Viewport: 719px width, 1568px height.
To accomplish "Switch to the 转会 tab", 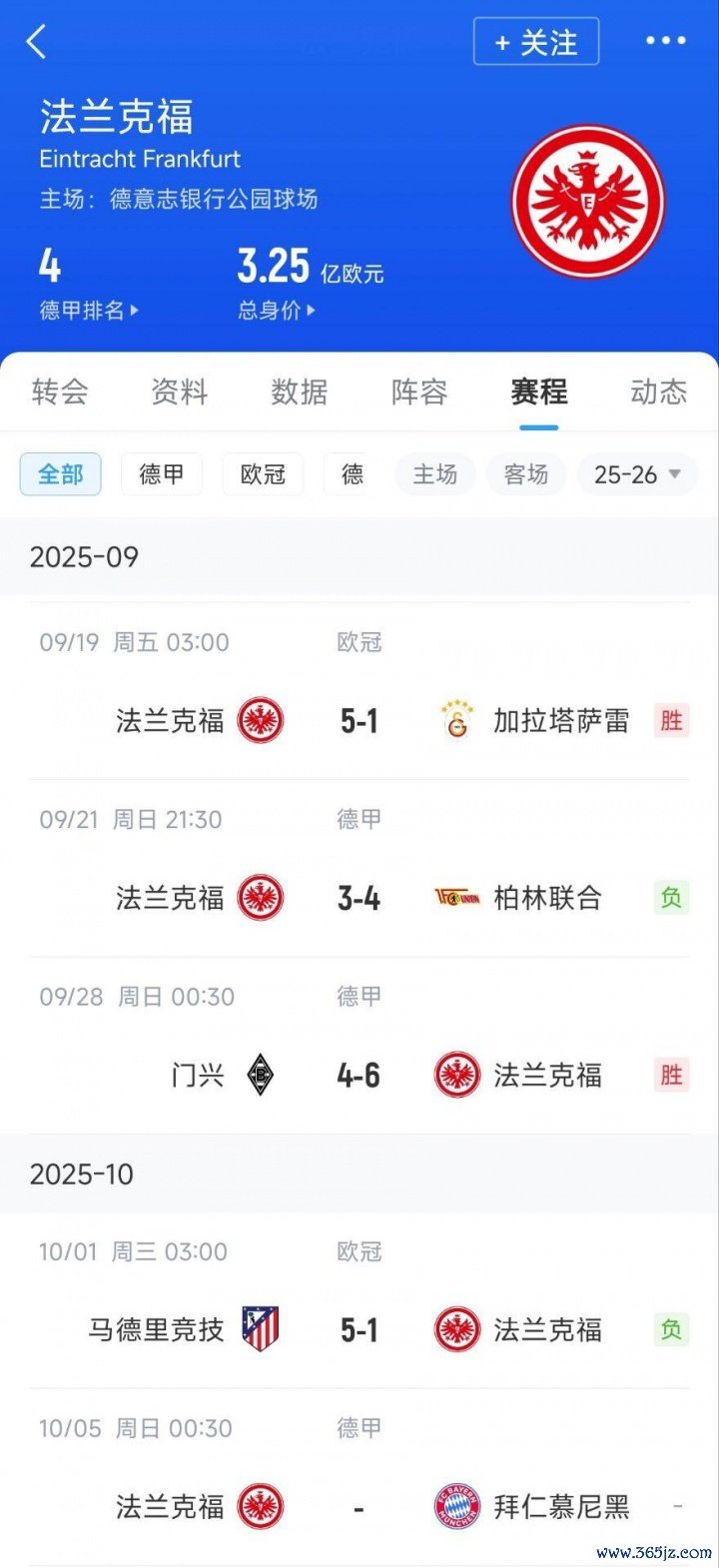I will tap(60, 392).
